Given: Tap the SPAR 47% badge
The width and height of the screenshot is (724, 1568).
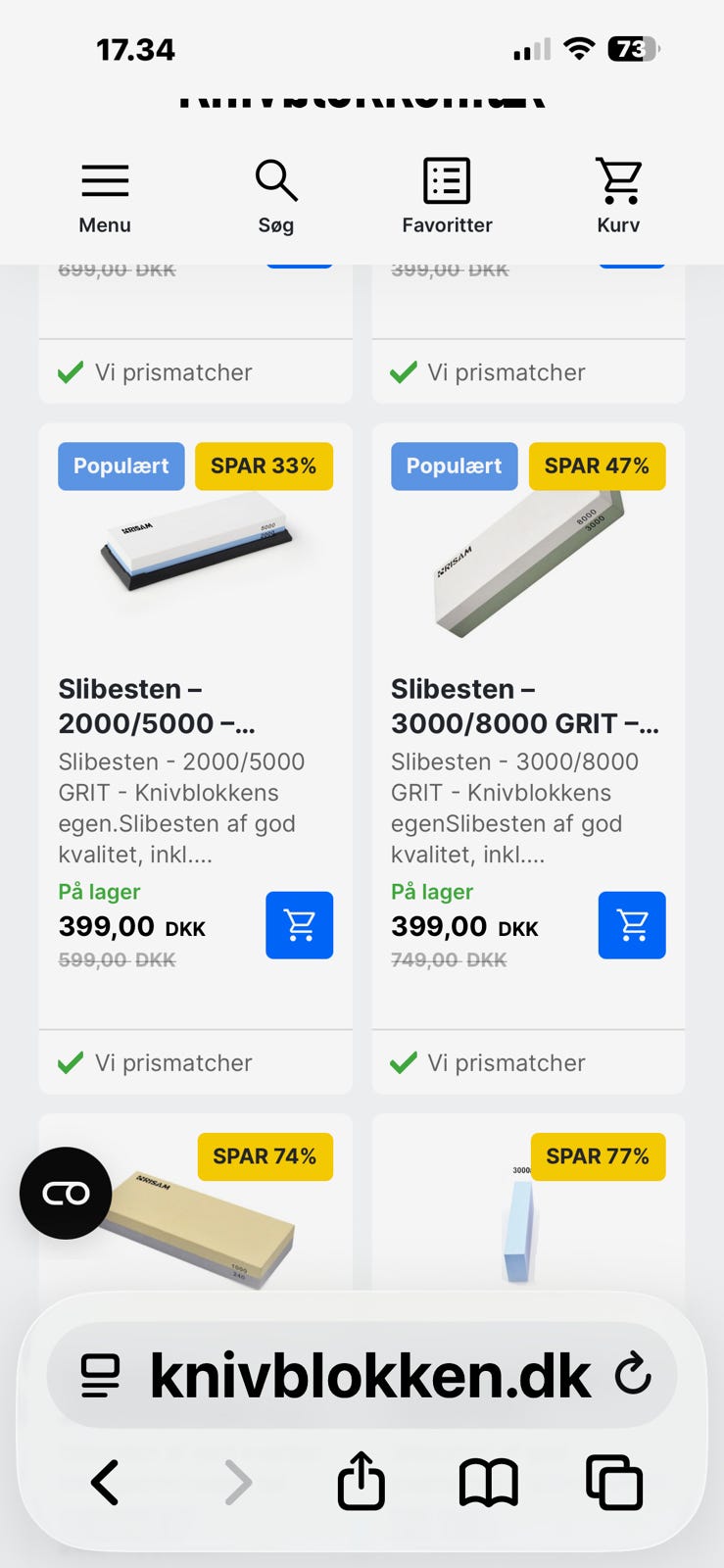Looking at the screenshot, I should coord(598,465).
